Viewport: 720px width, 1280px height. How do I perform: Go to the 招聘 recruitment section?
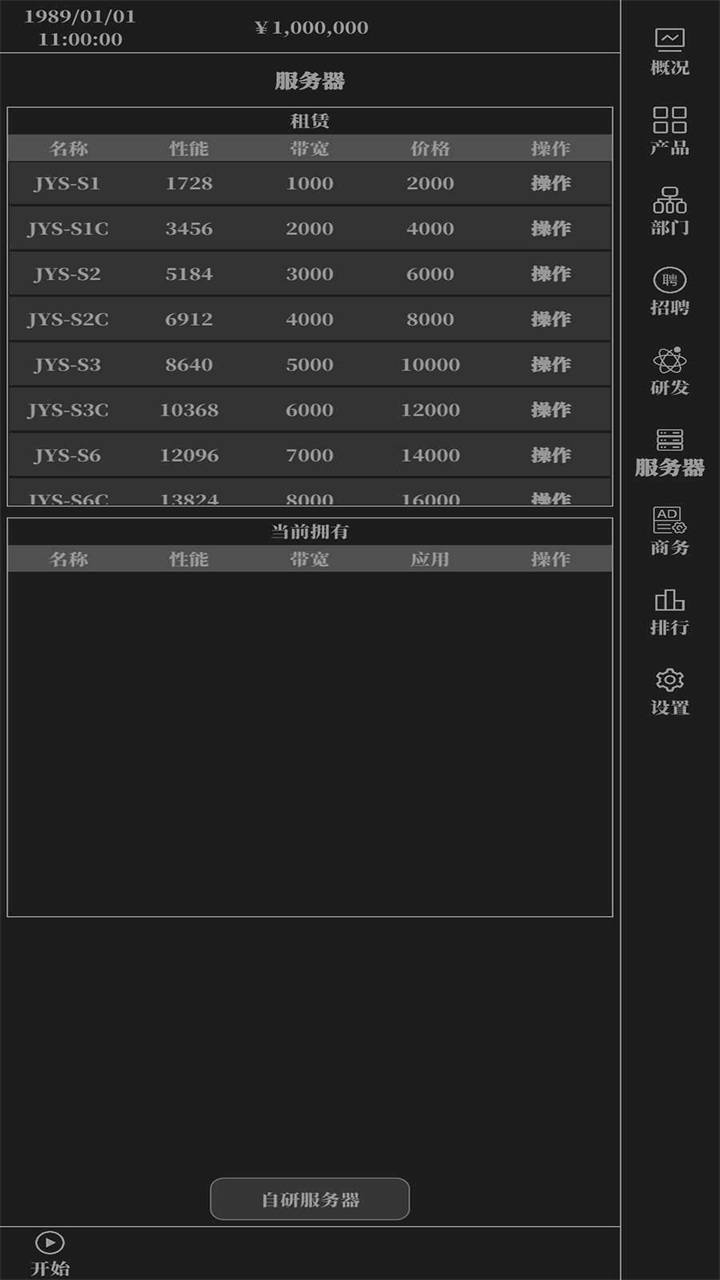669,292
